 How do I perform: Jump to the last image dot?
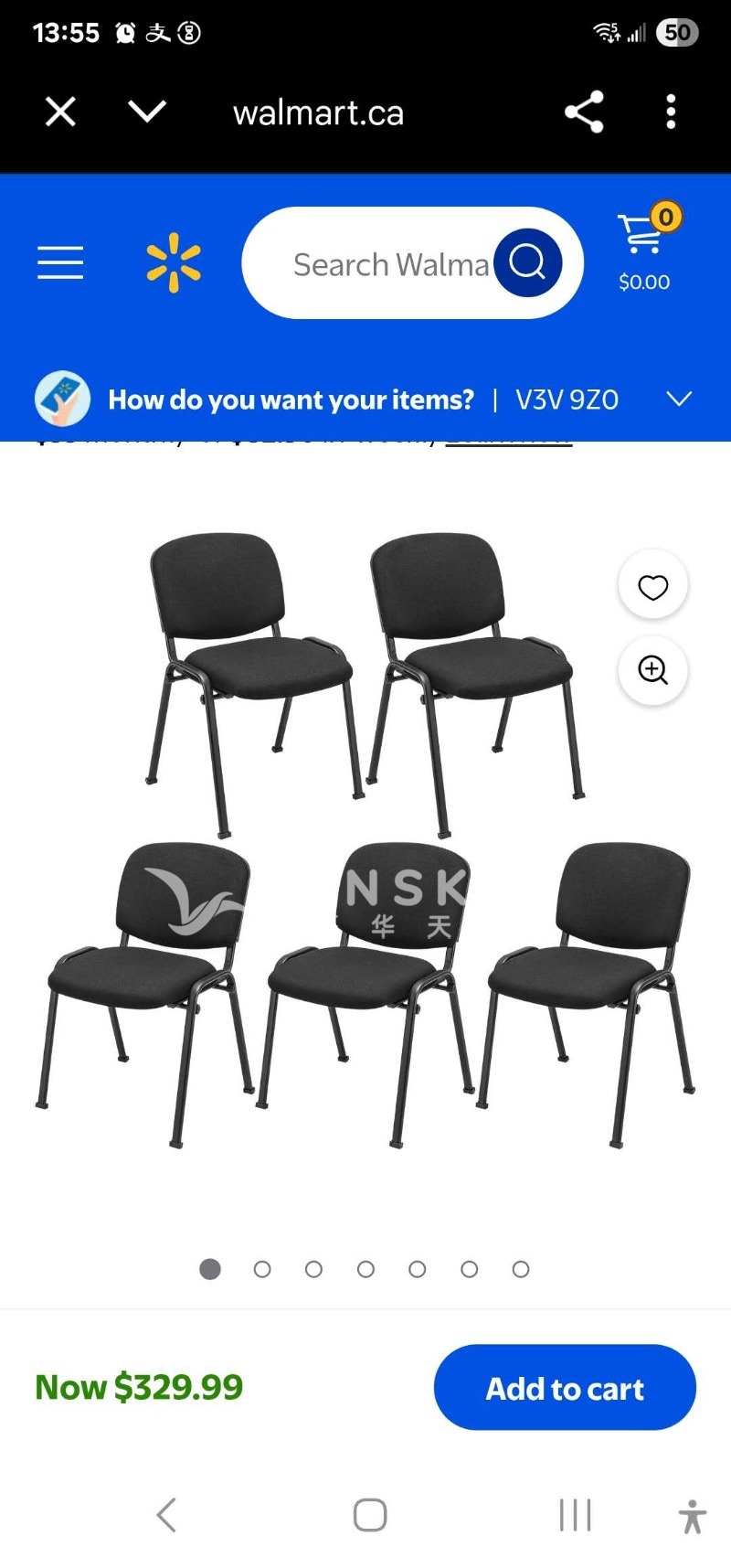[x=521, y=1269]
